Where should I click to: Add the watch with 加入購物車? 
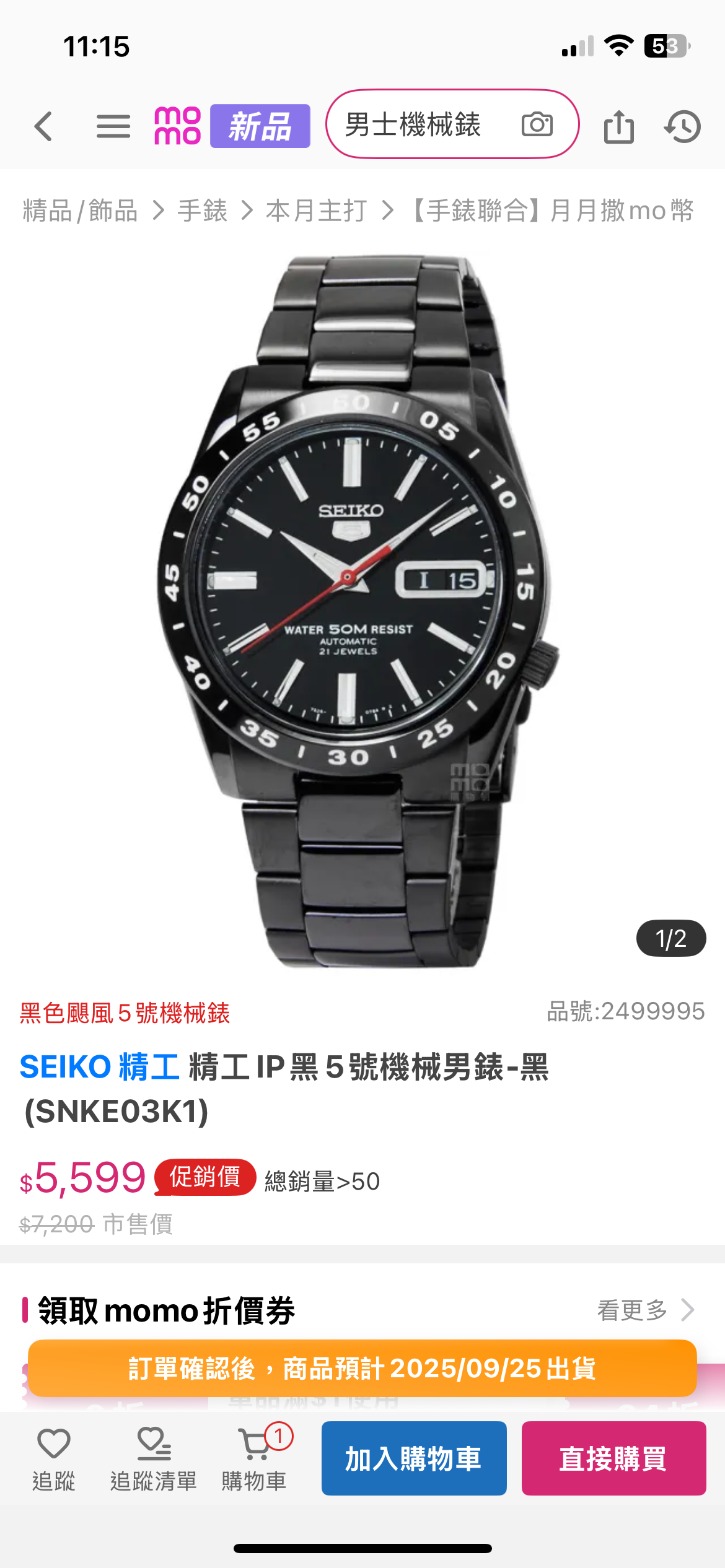click(x=414, y=1458)
